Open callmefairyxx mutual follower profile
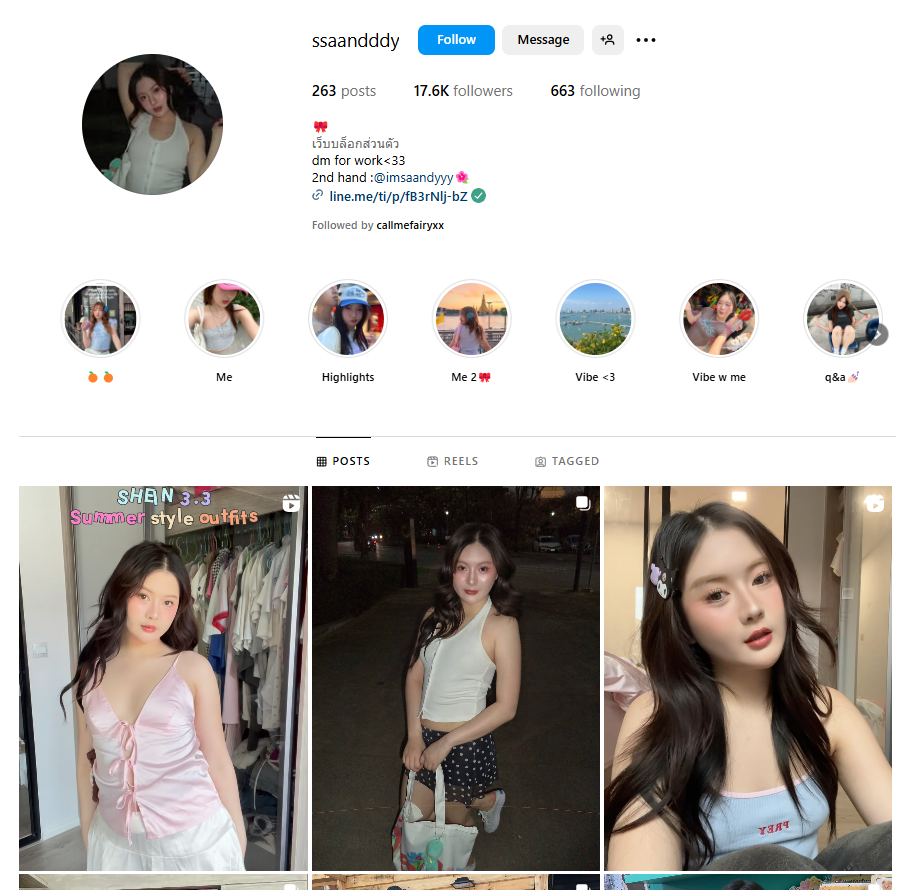Screen dimensions: 910x890 point(410,226)
